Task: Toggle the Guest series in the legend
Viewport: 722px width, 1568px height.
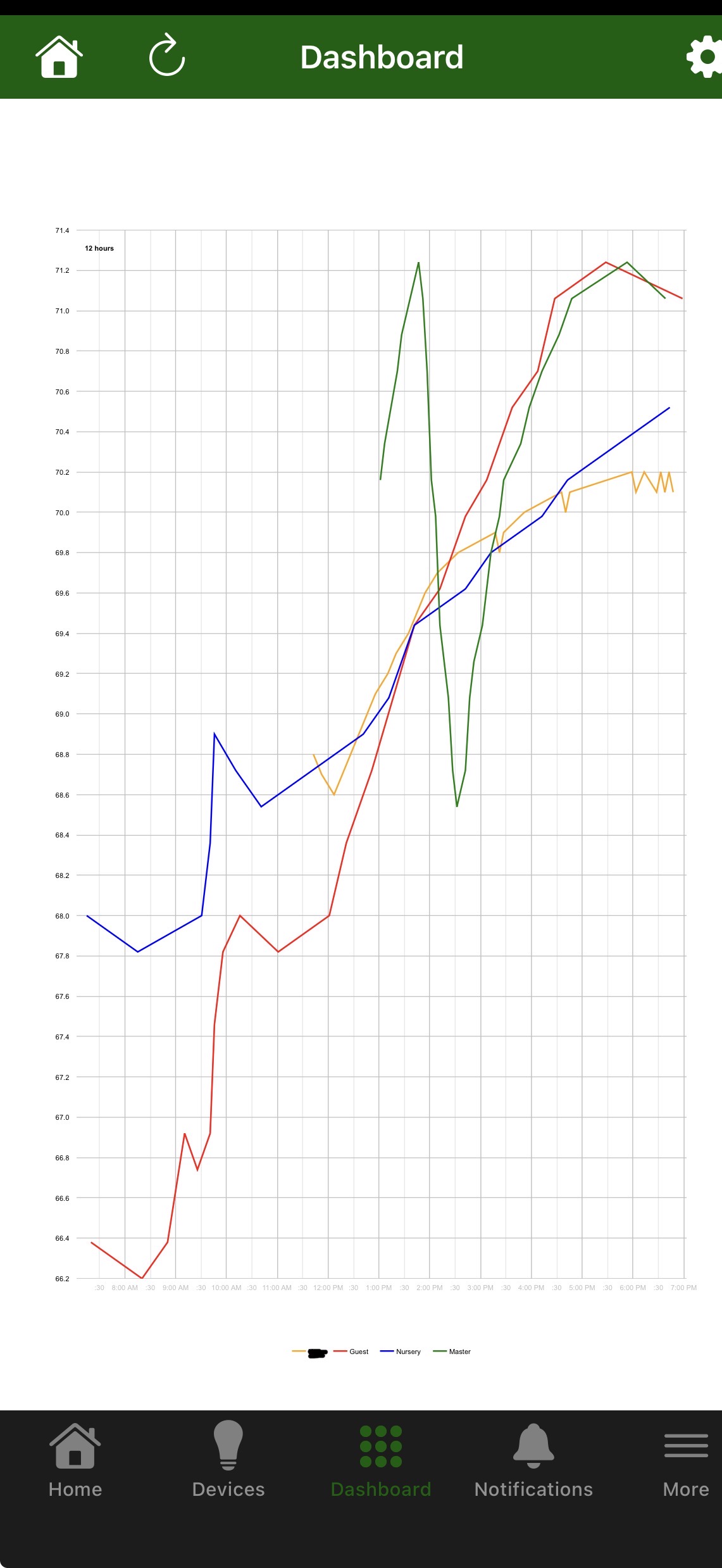Action: coord(351,1352)
